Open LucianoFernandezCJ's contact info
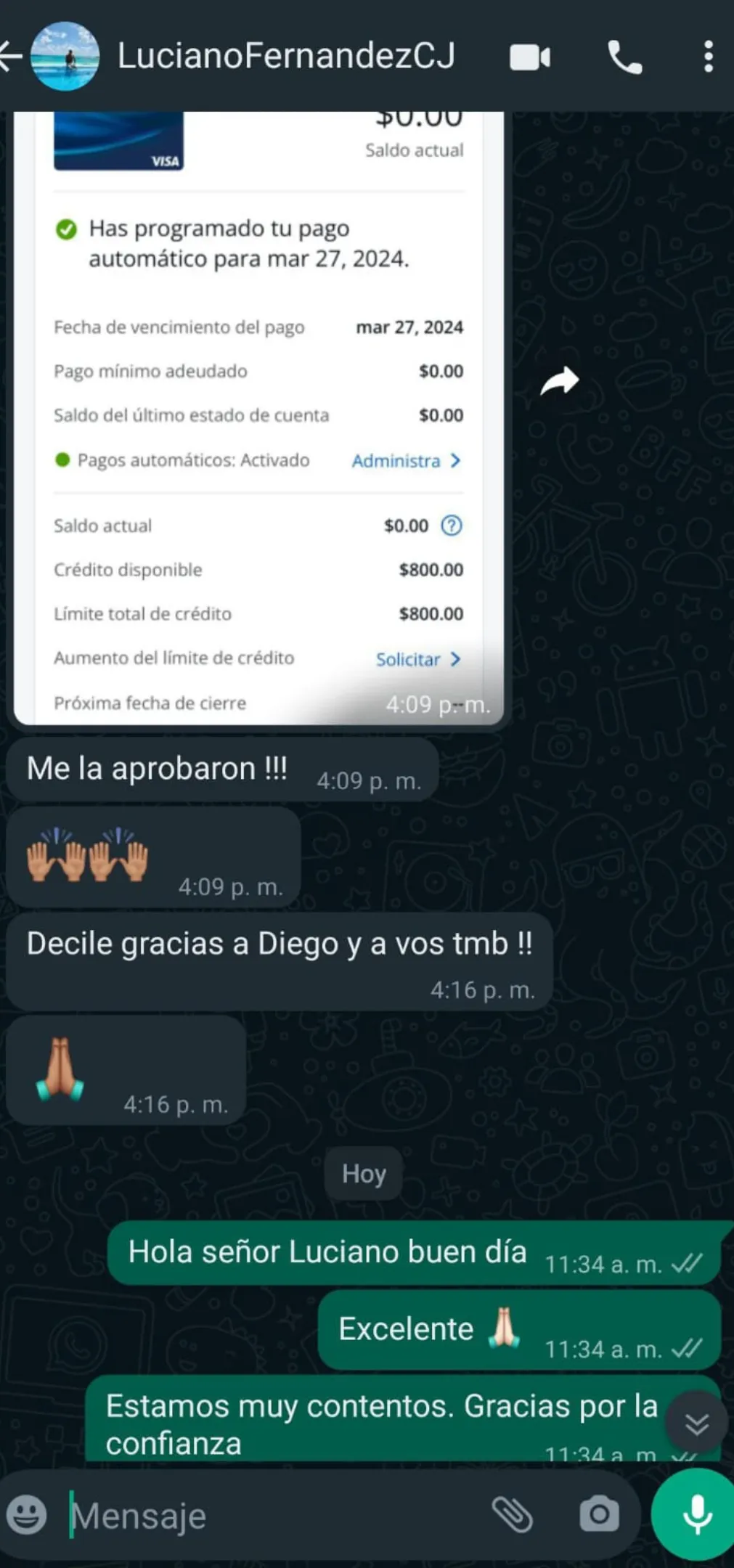This screenshot has width=734, height=1568. coord(286,57)
